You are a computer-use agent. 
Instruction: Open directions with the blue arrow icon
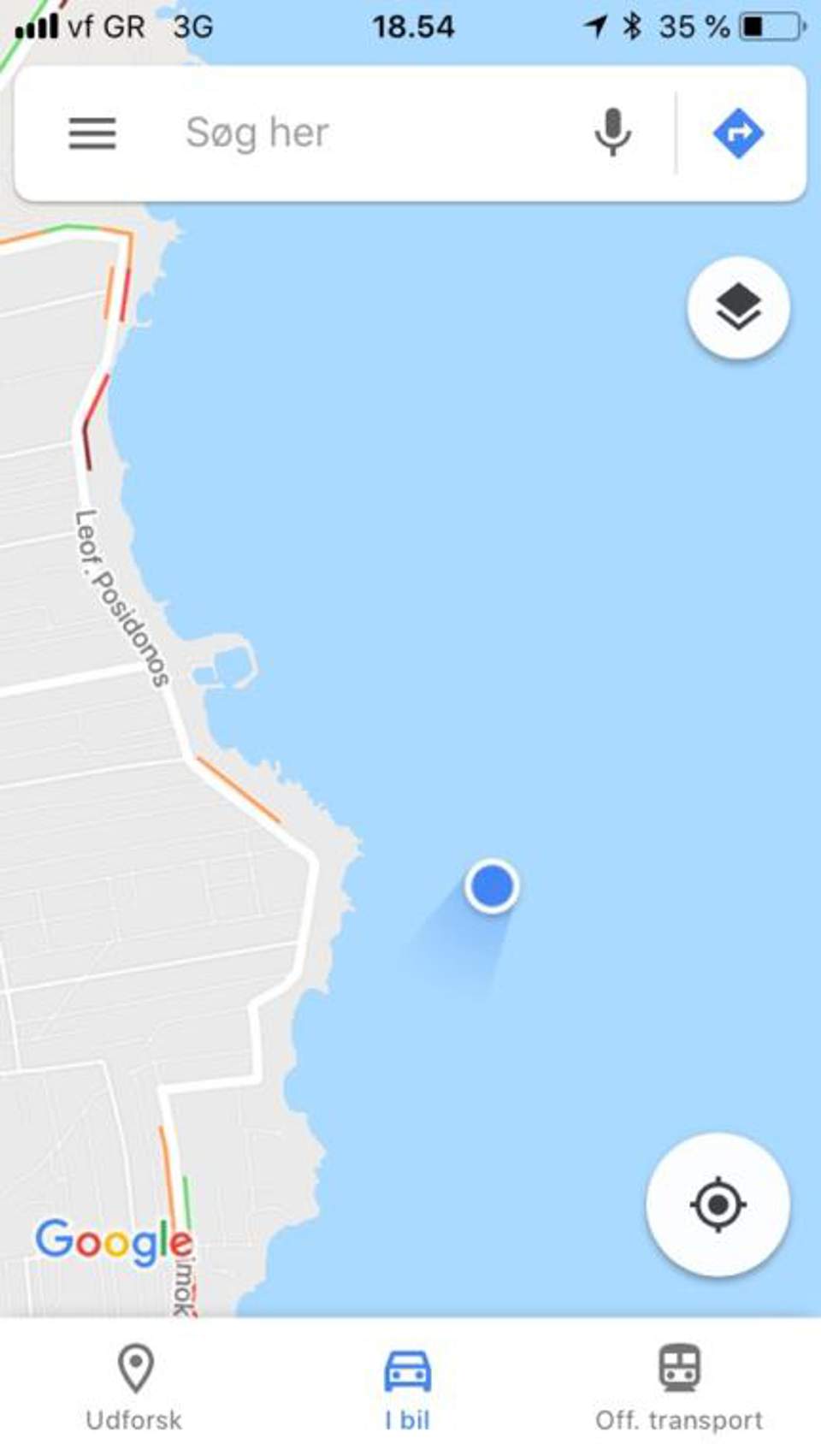[738, 133]
